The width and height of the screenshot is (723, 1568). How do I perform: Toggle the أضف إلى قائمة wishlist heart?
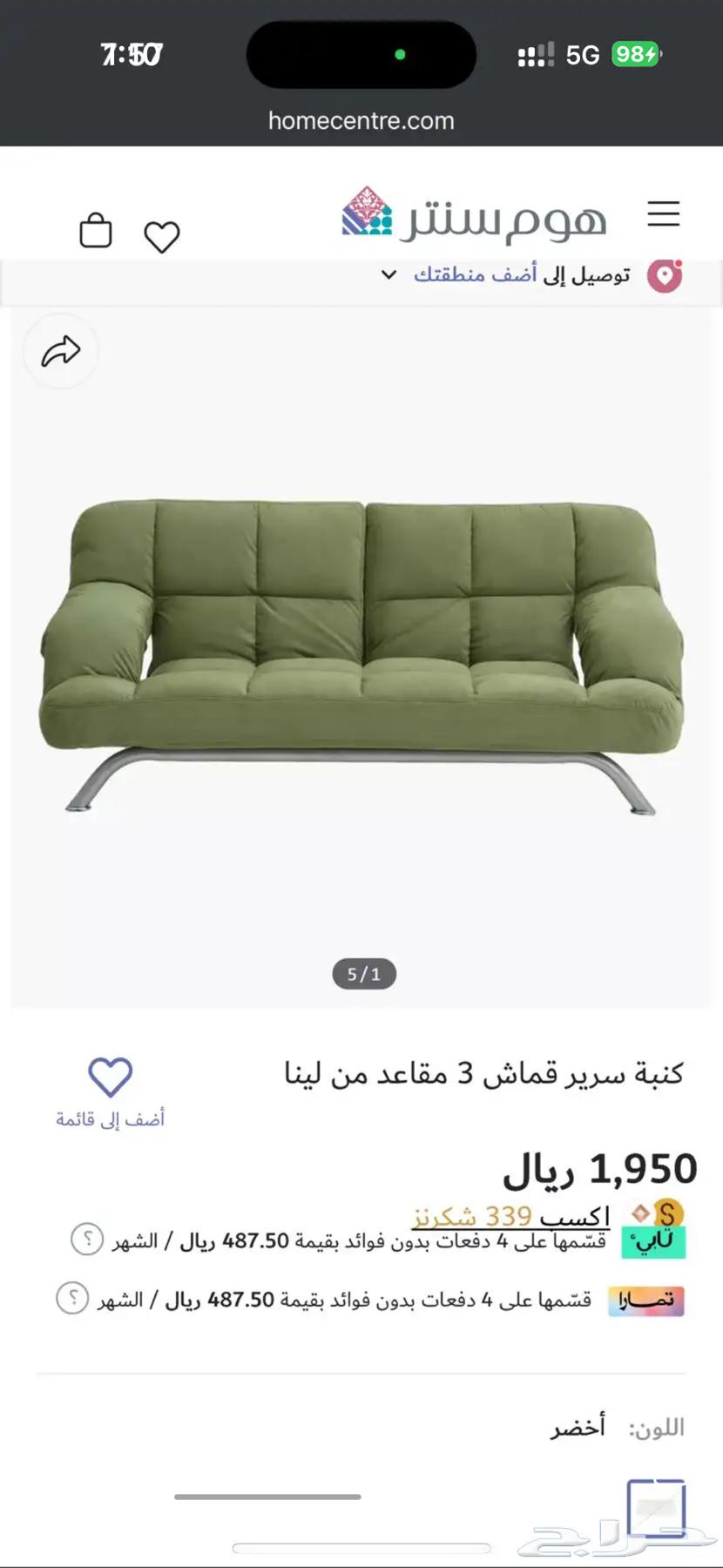click(x=110, y=1078)
